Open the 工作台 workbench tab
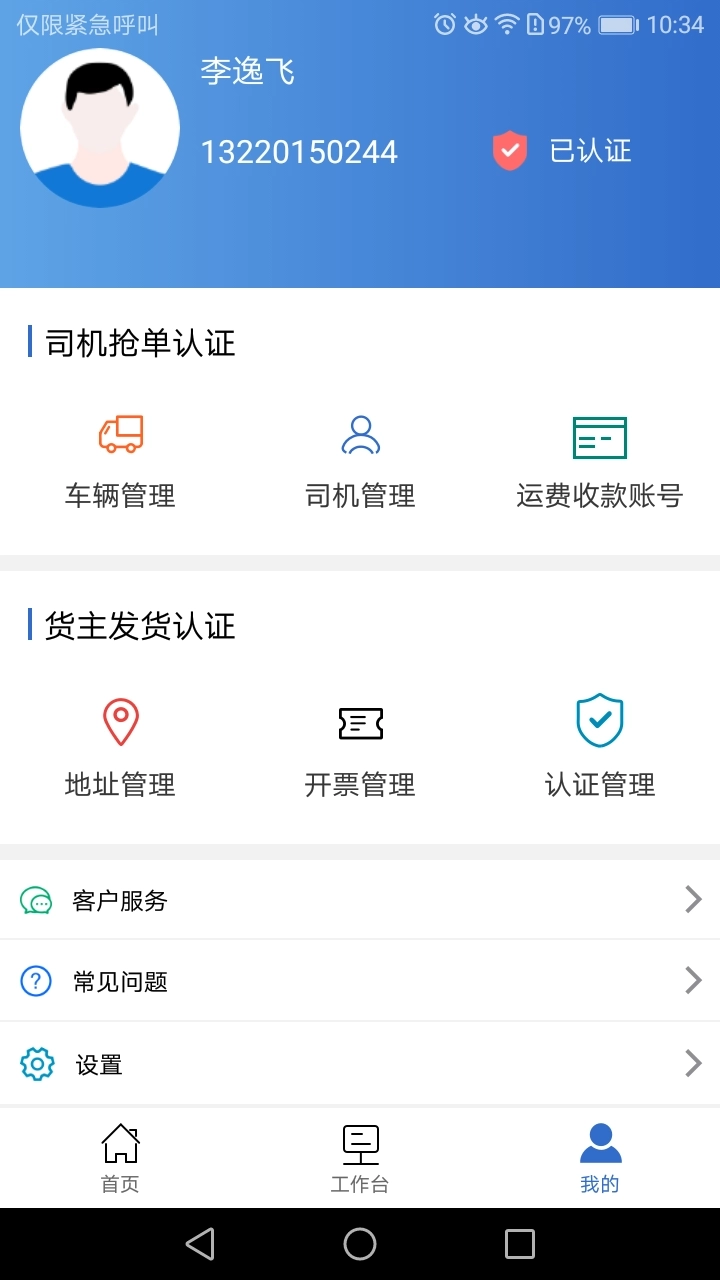The height and width of the screenshot is (1280, 720). [x=360, y=1157]
